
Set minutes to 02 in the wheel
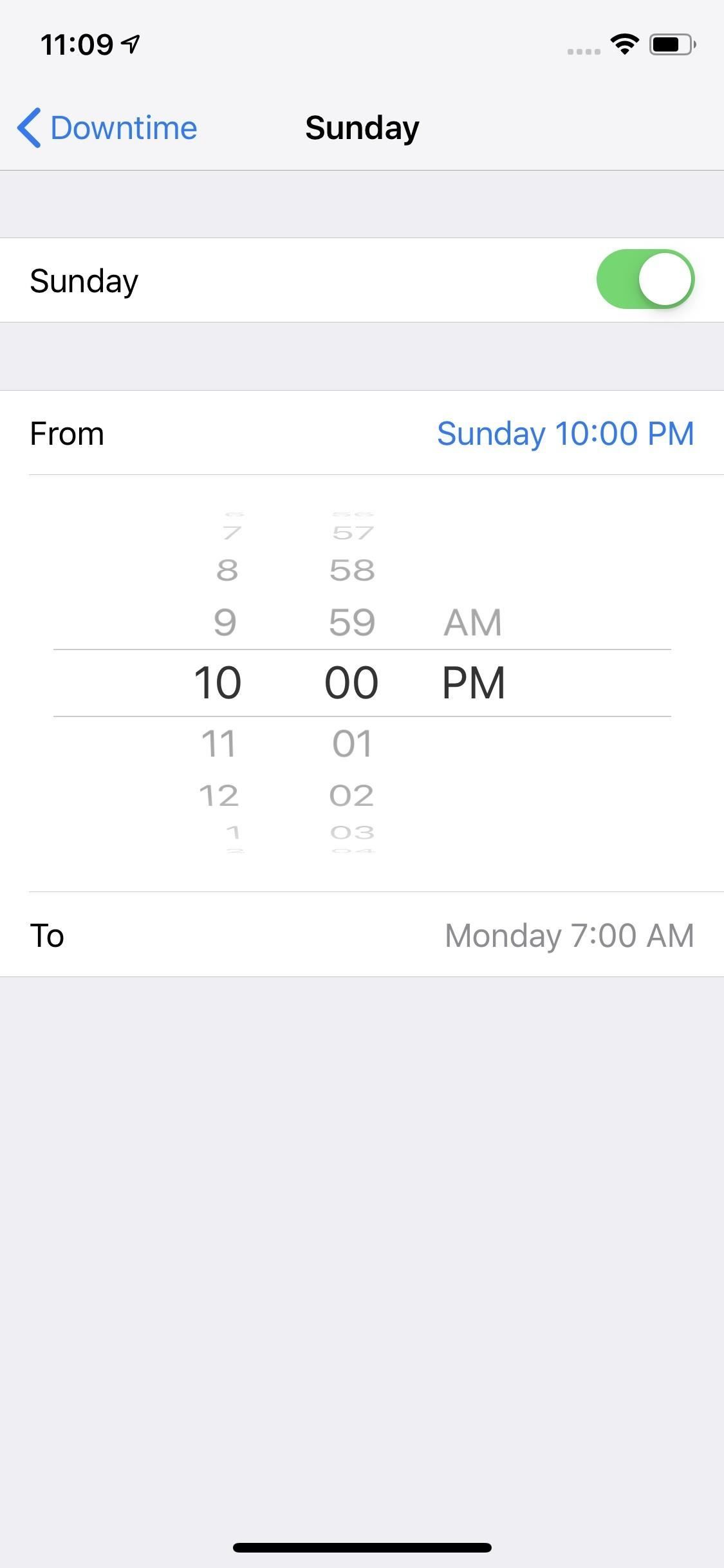[x=352, y=796]
